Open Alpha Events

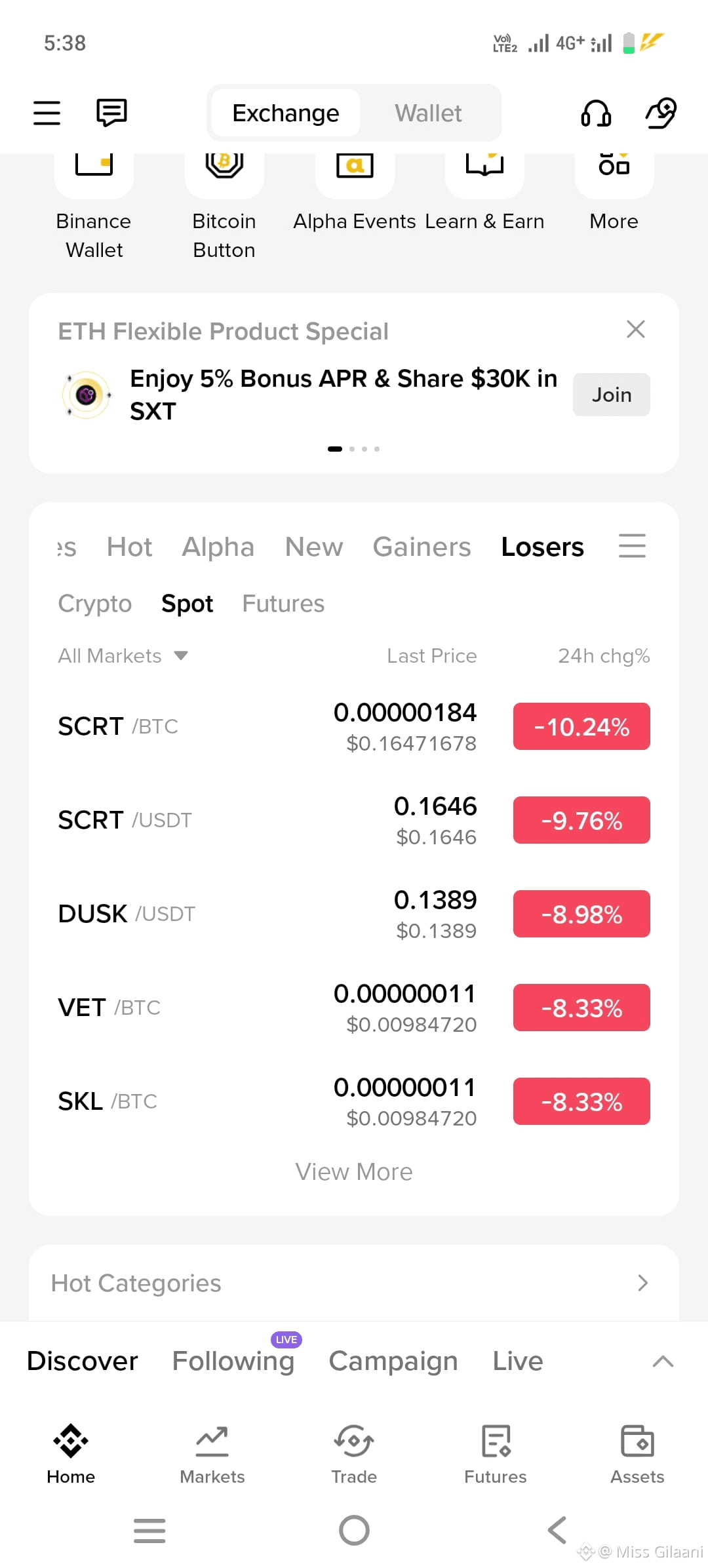click(354, 190)
